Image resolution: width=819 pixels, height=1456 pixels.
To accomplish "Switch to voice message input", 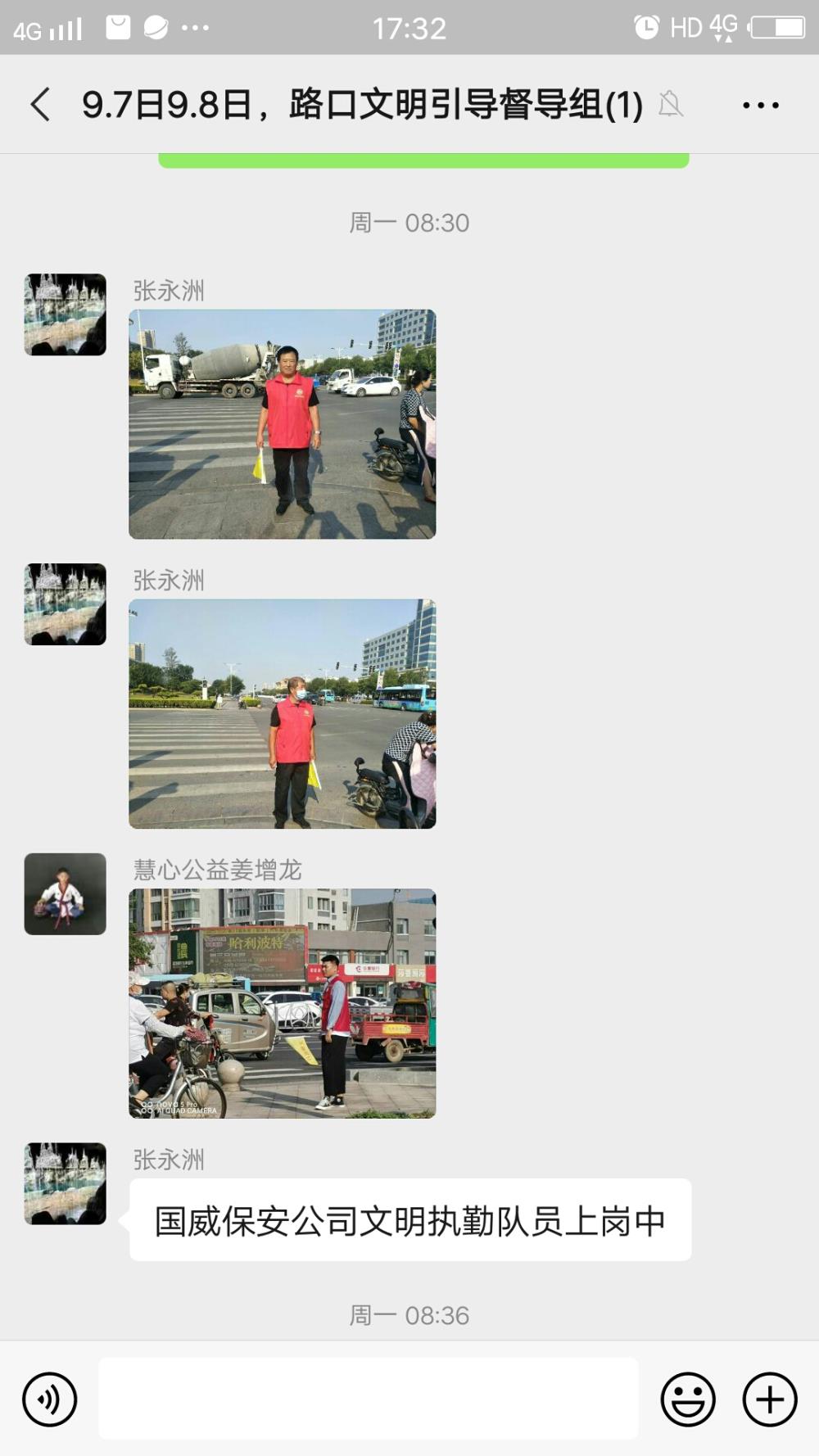I will 50,1399.
